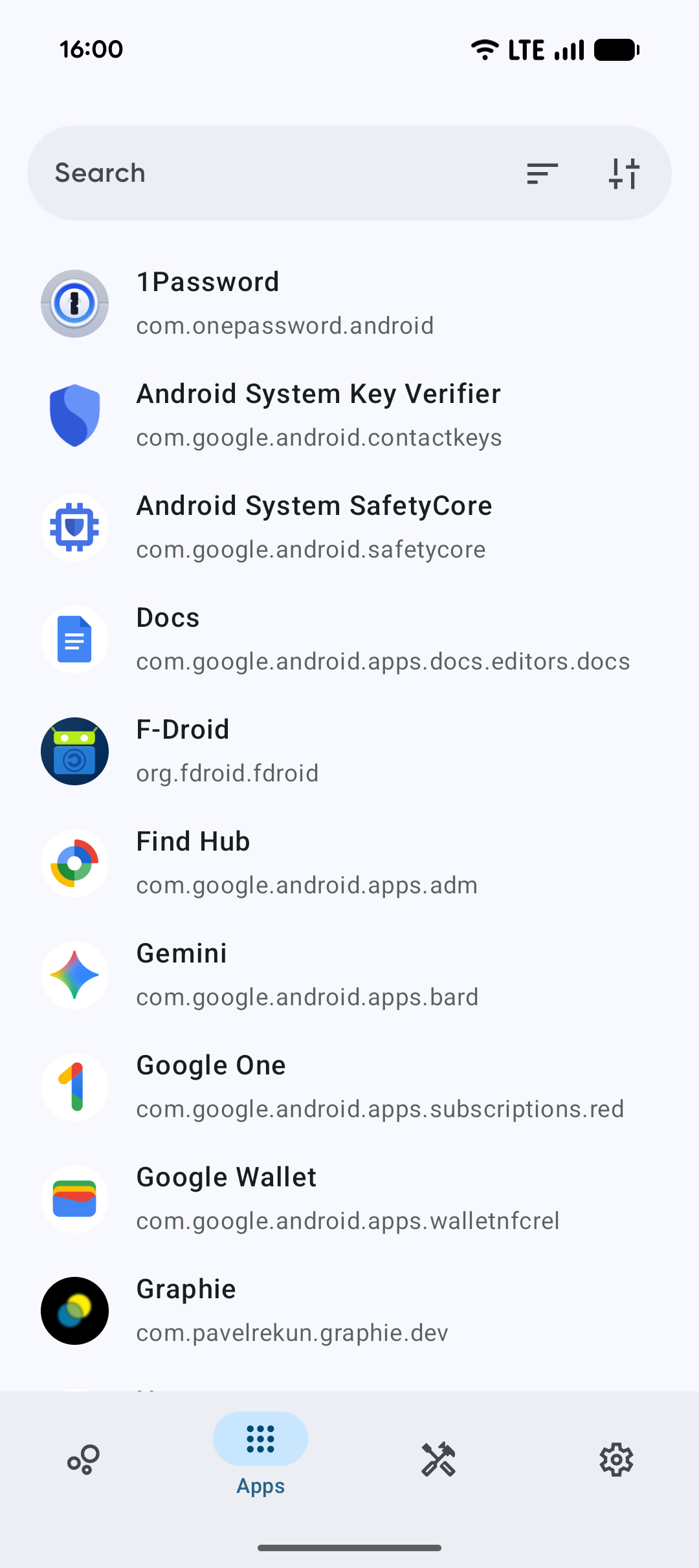This screenshot has height=1568, width=699.
Task: View the Docs app entry
Action: 349,639
